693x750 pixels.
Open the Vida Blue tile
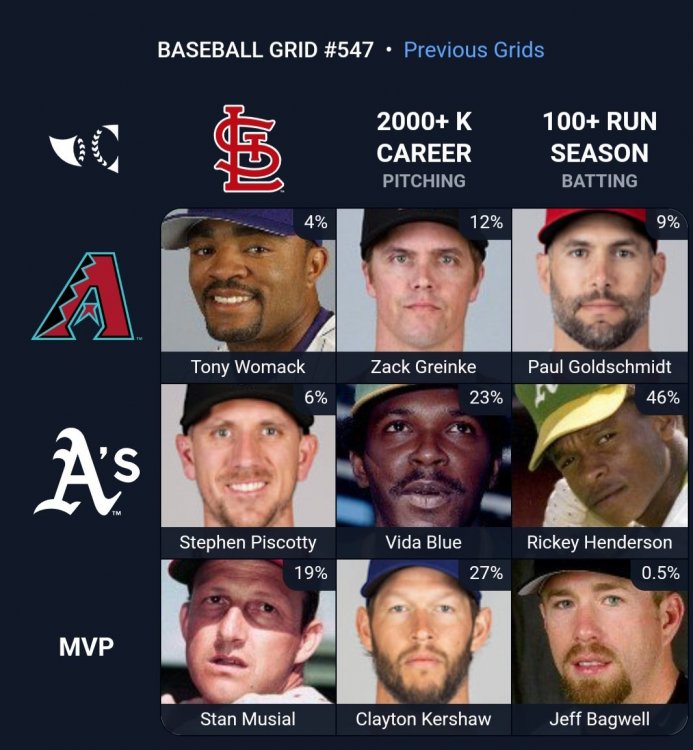(x=424, y=470)
